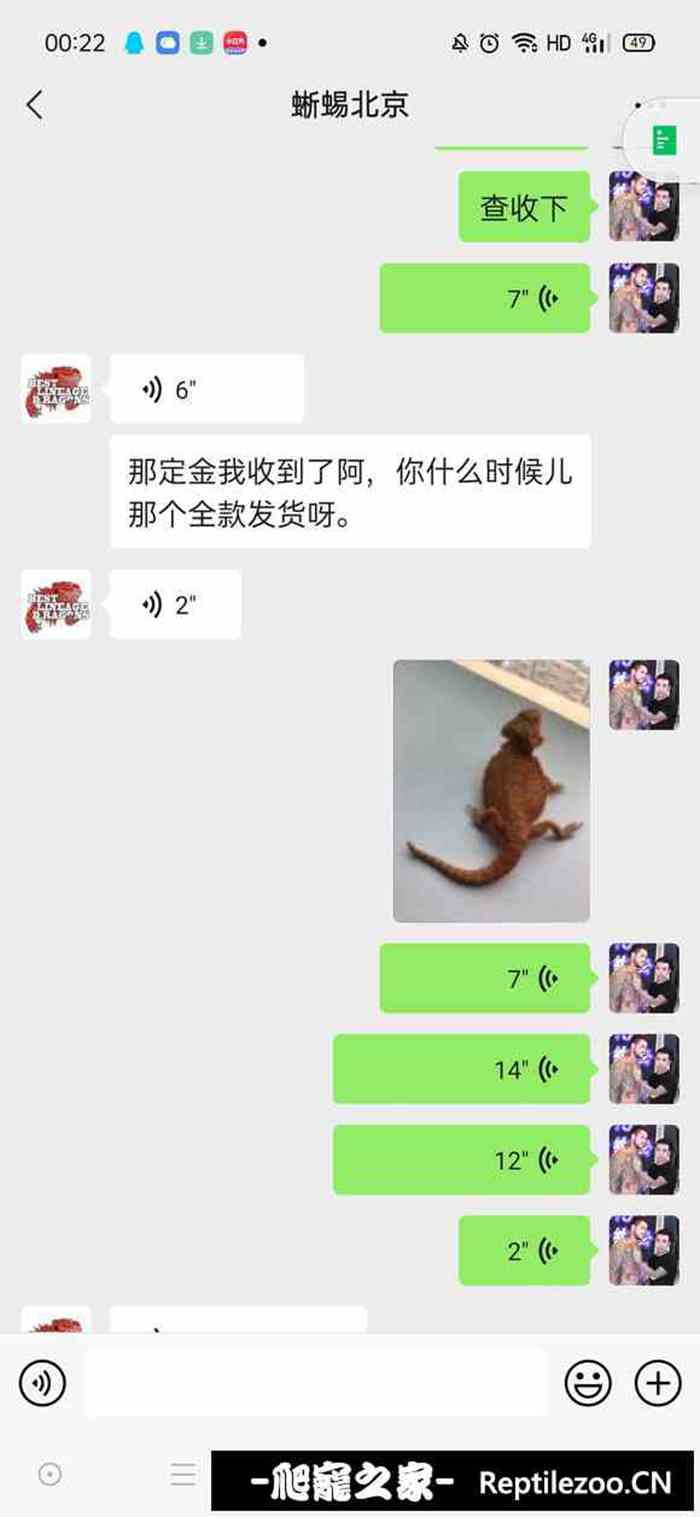Open the 查收下 message bubble
Screen dimensions: 700x1517
pyautogui.click(x=524, y=207)
